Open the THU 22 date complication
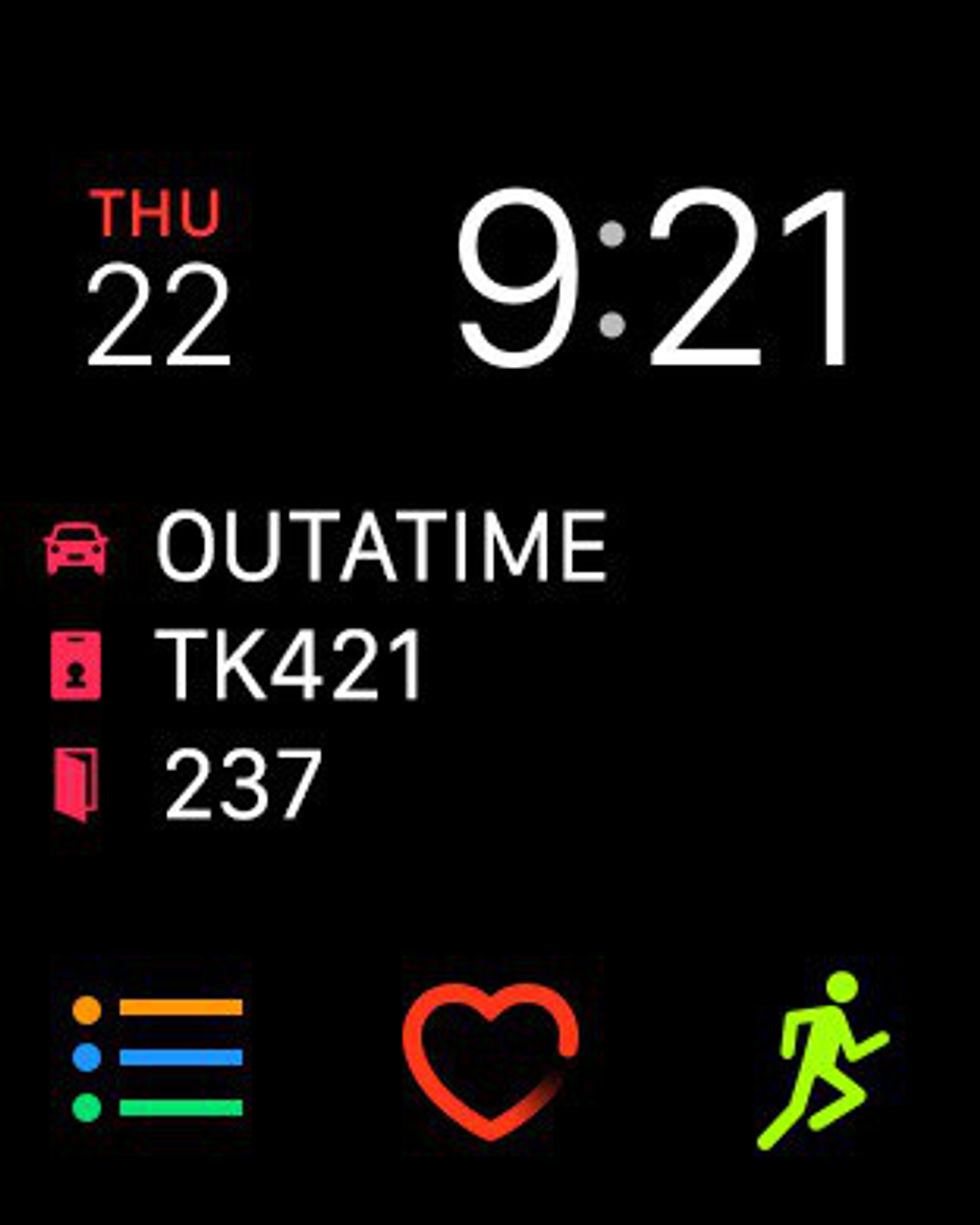 (157, 280)
